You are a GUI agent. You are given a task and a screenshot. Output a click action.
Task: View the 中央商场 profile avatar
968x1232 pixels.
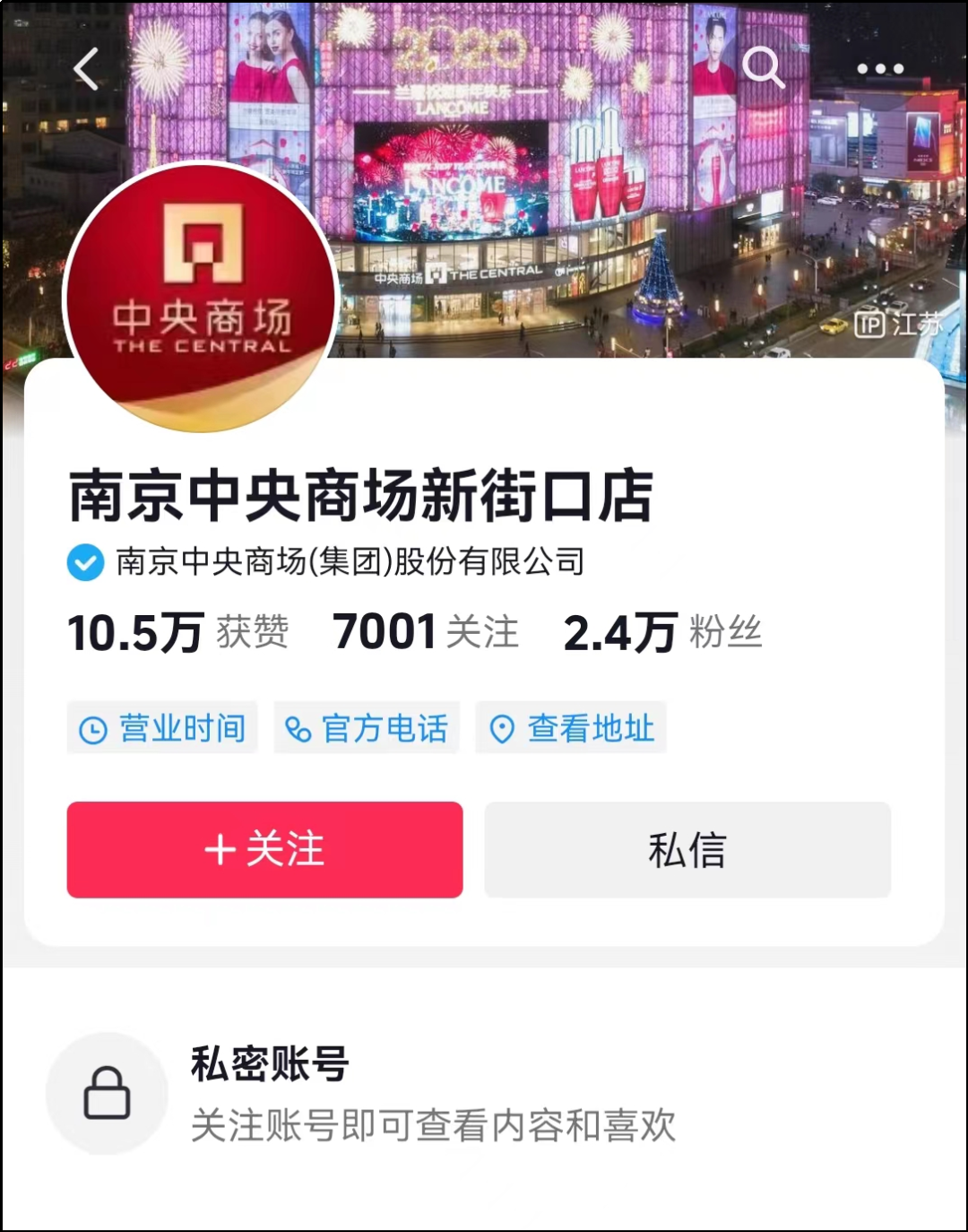[x=201, y=297]
